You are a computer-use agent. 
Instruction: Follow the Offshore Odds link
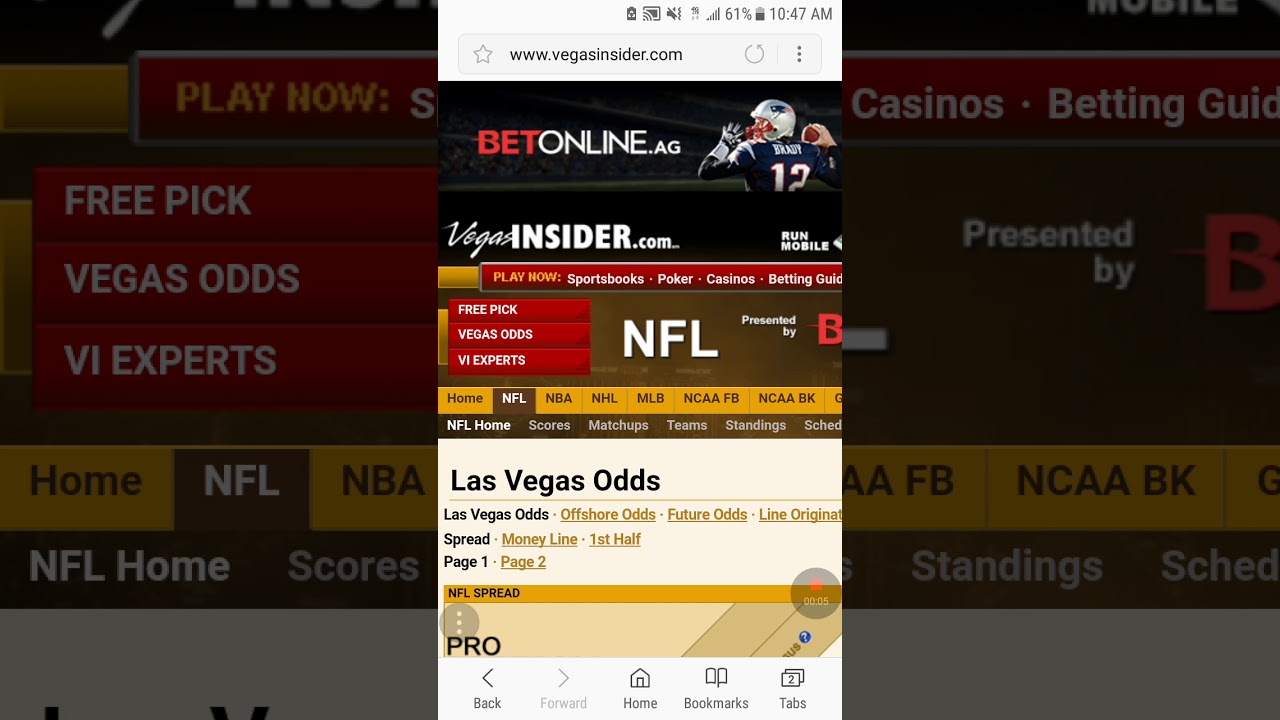point(608,515)
